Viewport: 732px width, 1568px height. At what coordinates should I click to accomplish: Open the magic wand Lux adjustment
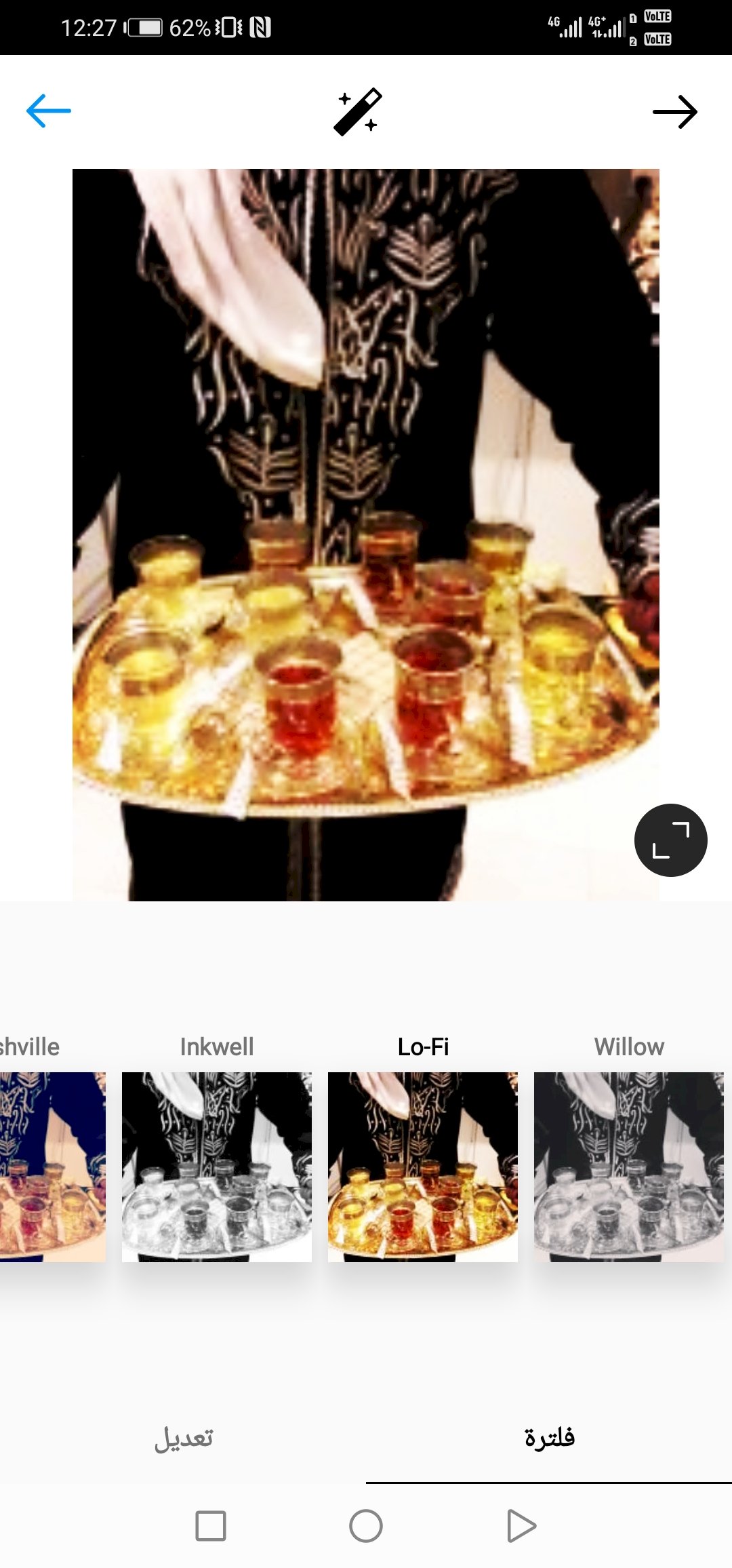(358, 112)
